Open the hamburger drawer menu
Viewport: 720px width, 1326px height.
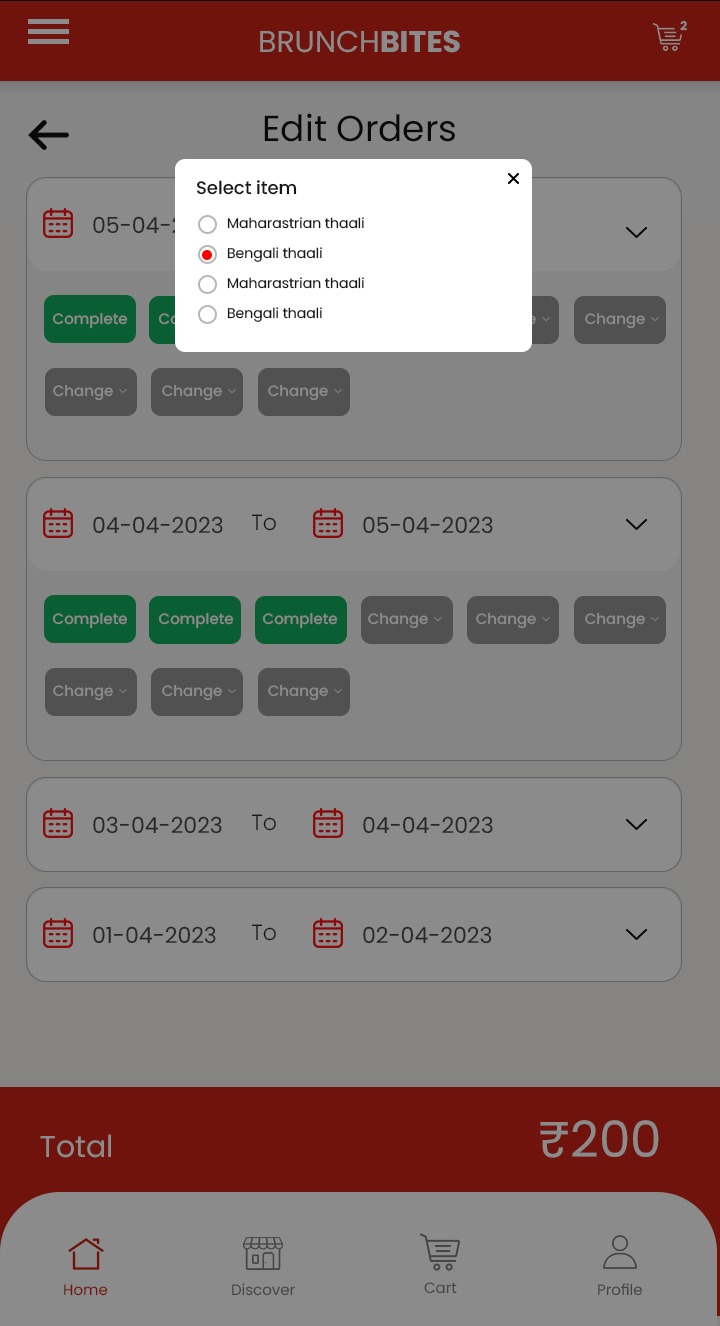48,32
